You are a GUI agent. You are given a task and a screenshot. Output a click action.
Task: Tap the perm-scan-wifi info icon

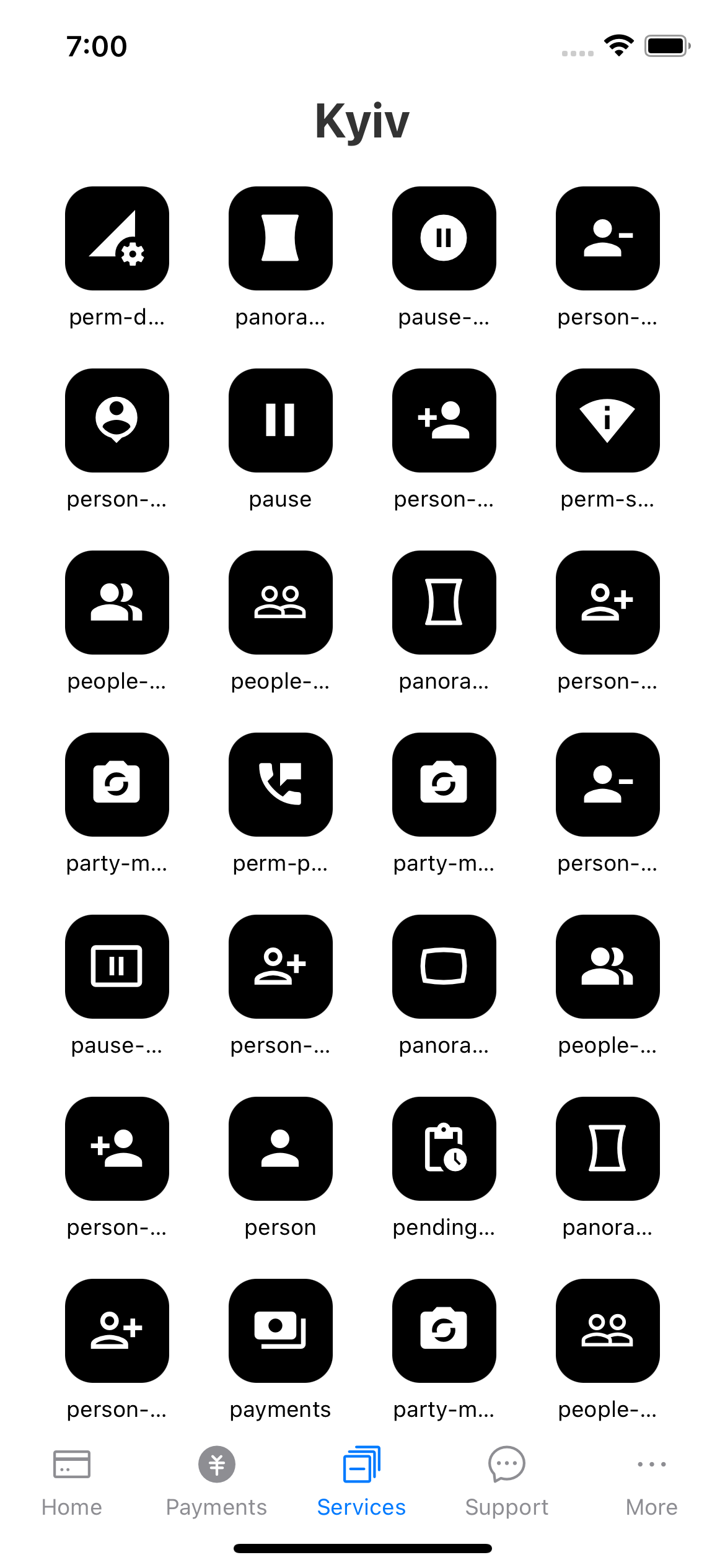[x=607, y=420]
